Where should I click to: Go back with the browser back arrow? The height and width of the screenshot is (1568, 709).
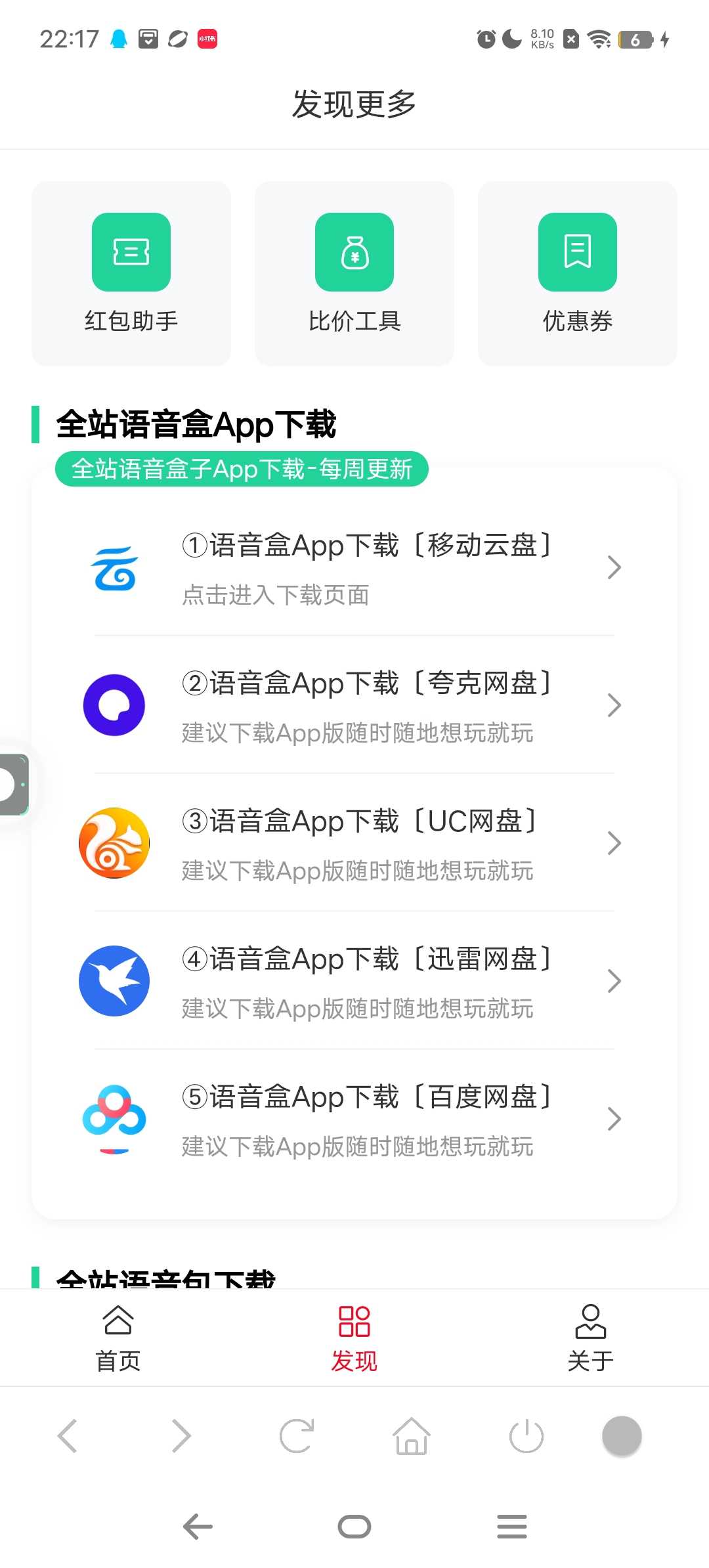point(68,1436)
